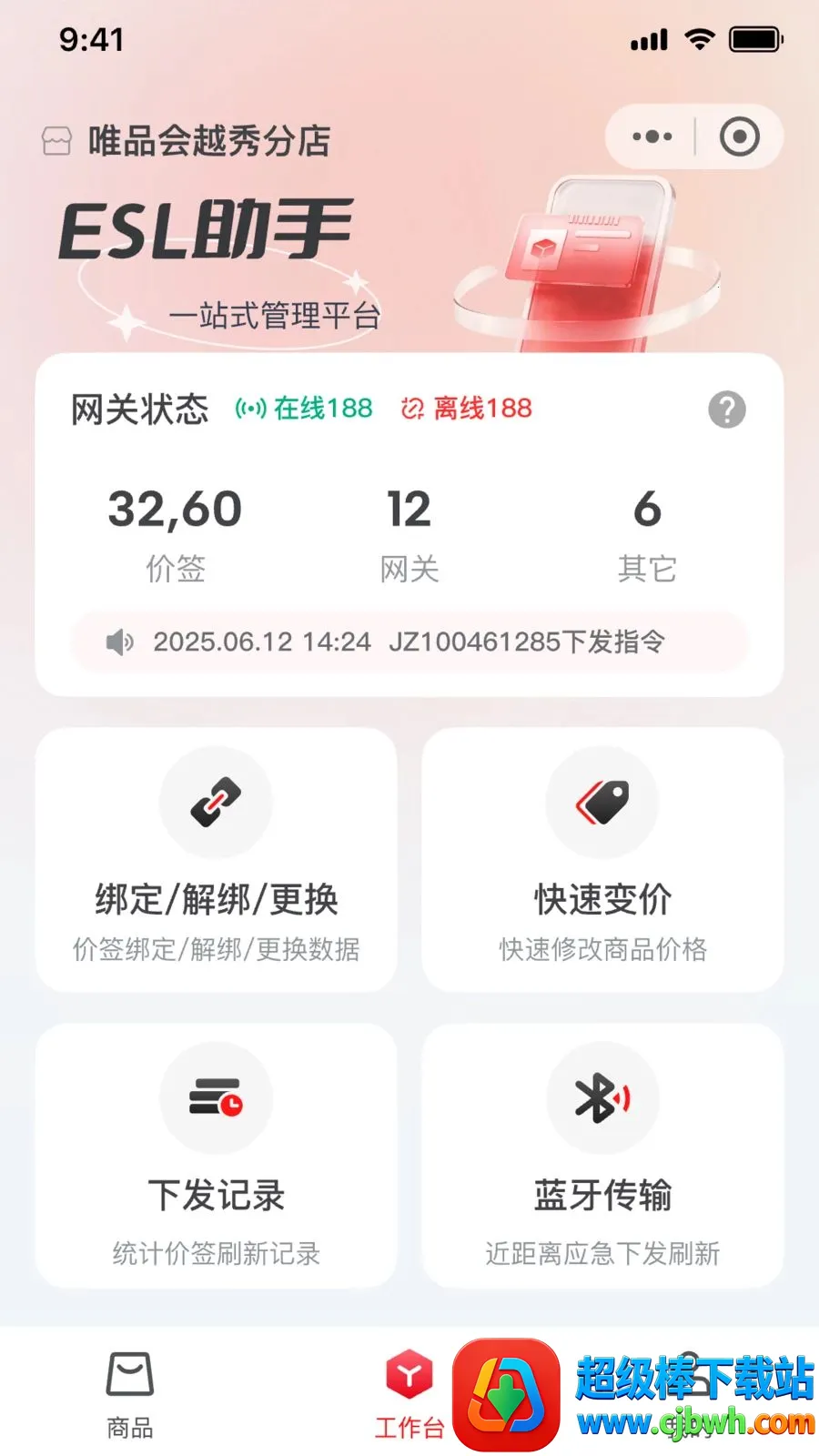The width and height of the screenshot is (819, 1456).
Task: Open the gateway status help question mark
Action: pos(726,409)
